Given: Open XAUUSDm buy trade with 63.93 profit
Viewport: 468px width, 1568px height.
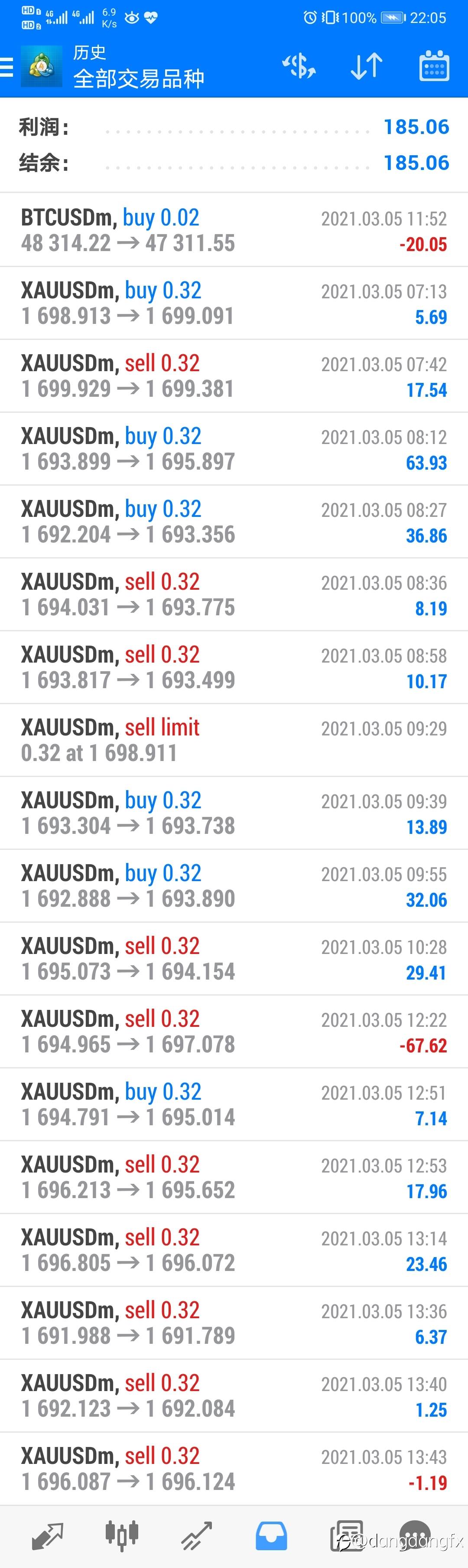Looking at the screenshot, I should click(234, 449).
